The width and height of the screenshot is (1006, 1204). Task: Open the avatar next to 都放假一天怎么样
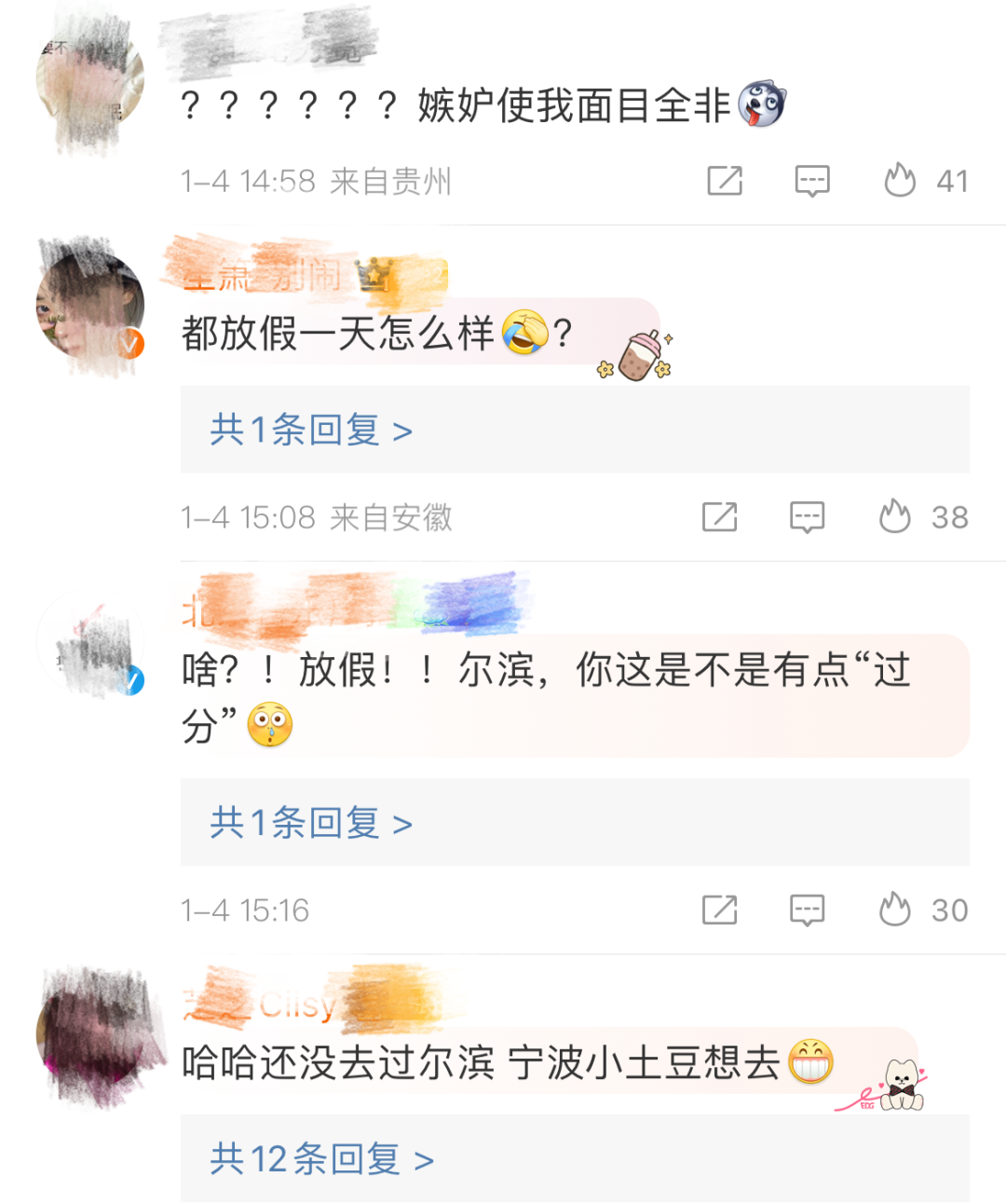tap(90, 307)
